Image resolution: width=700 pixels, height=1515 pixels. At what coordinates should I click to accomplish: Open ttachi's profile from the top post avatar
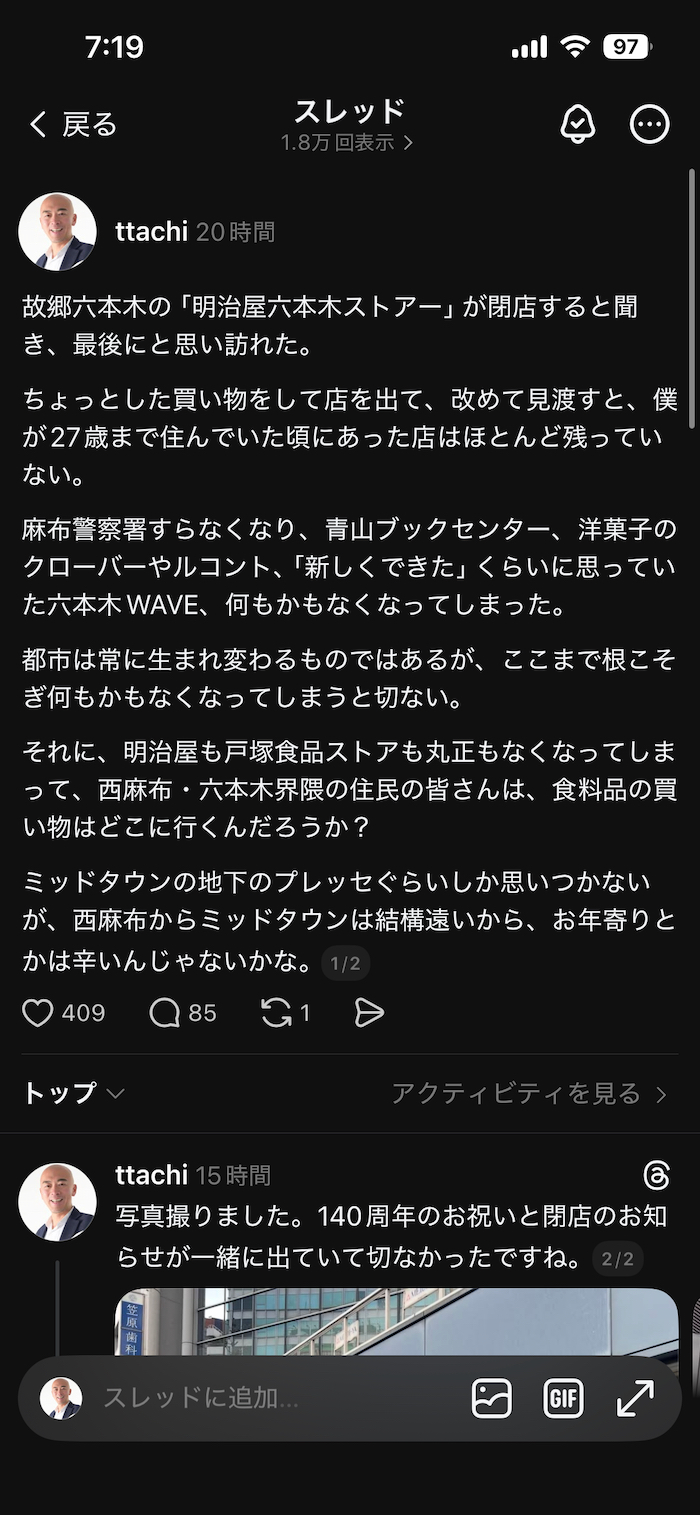(57, 232)
